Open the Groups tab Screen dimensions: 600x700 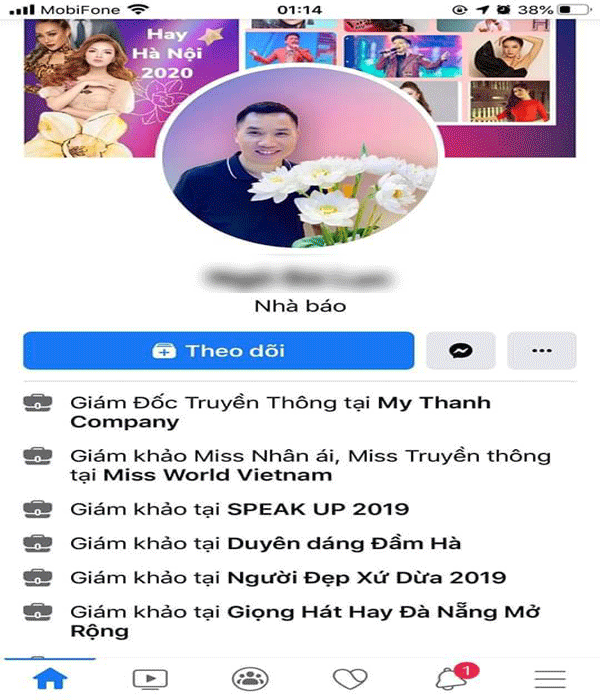click(249, 678)
